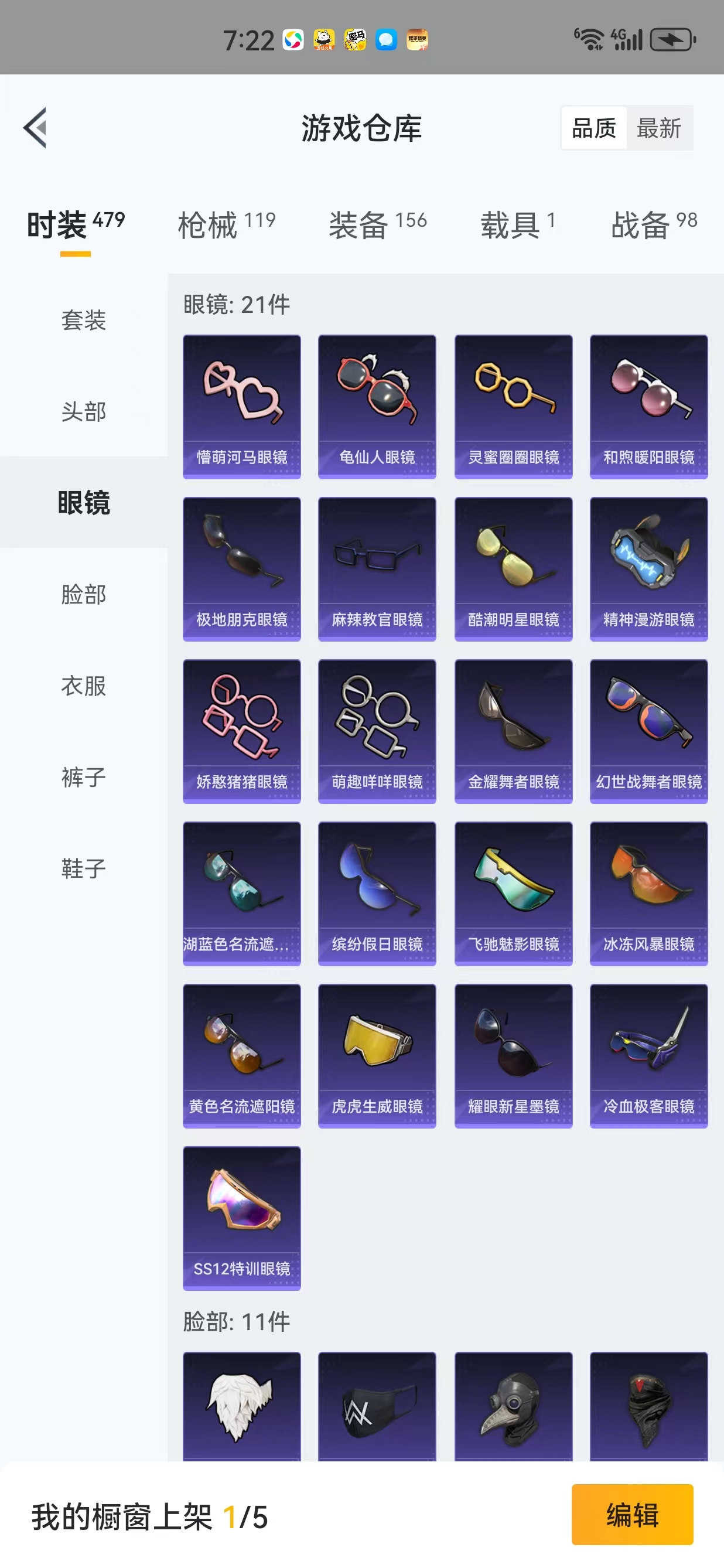Sort items by 品质
This screenshot has width=724, height=1568.
594,128
